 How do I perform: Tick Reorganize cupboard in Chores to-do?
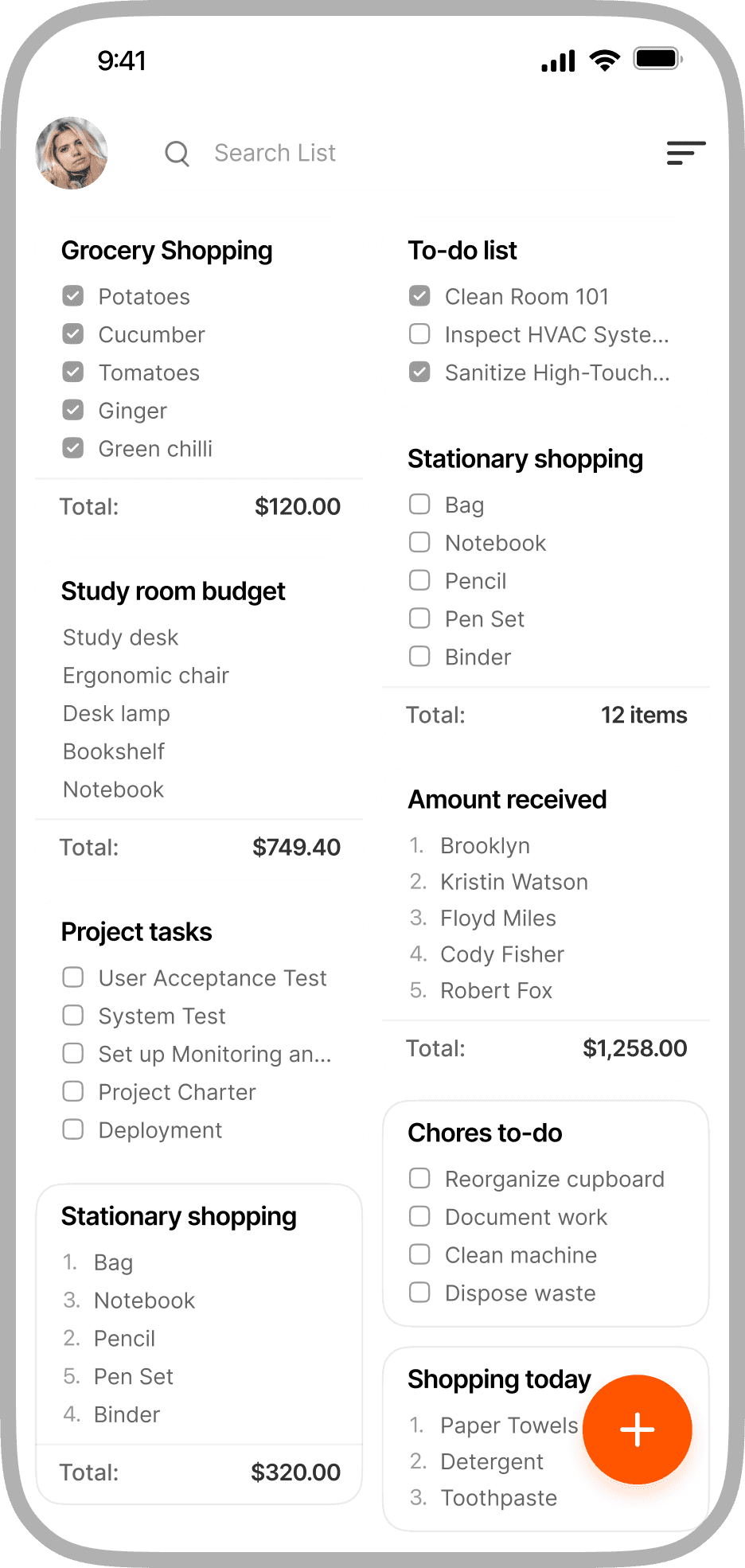(x=419, y=1179)
